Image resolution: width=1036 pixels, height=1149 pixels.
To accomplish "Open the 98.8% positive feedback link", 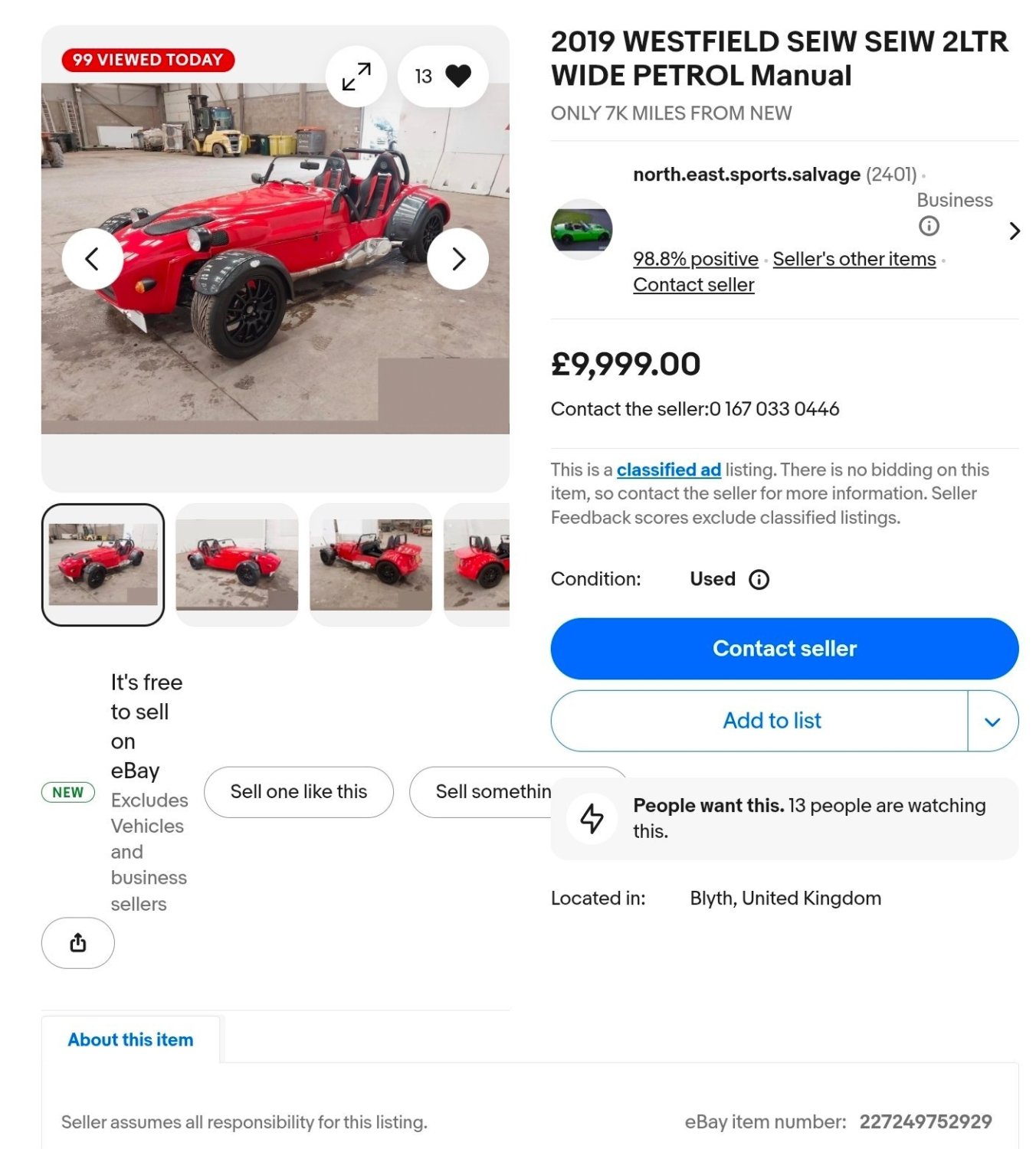I will tap(695, 259).
